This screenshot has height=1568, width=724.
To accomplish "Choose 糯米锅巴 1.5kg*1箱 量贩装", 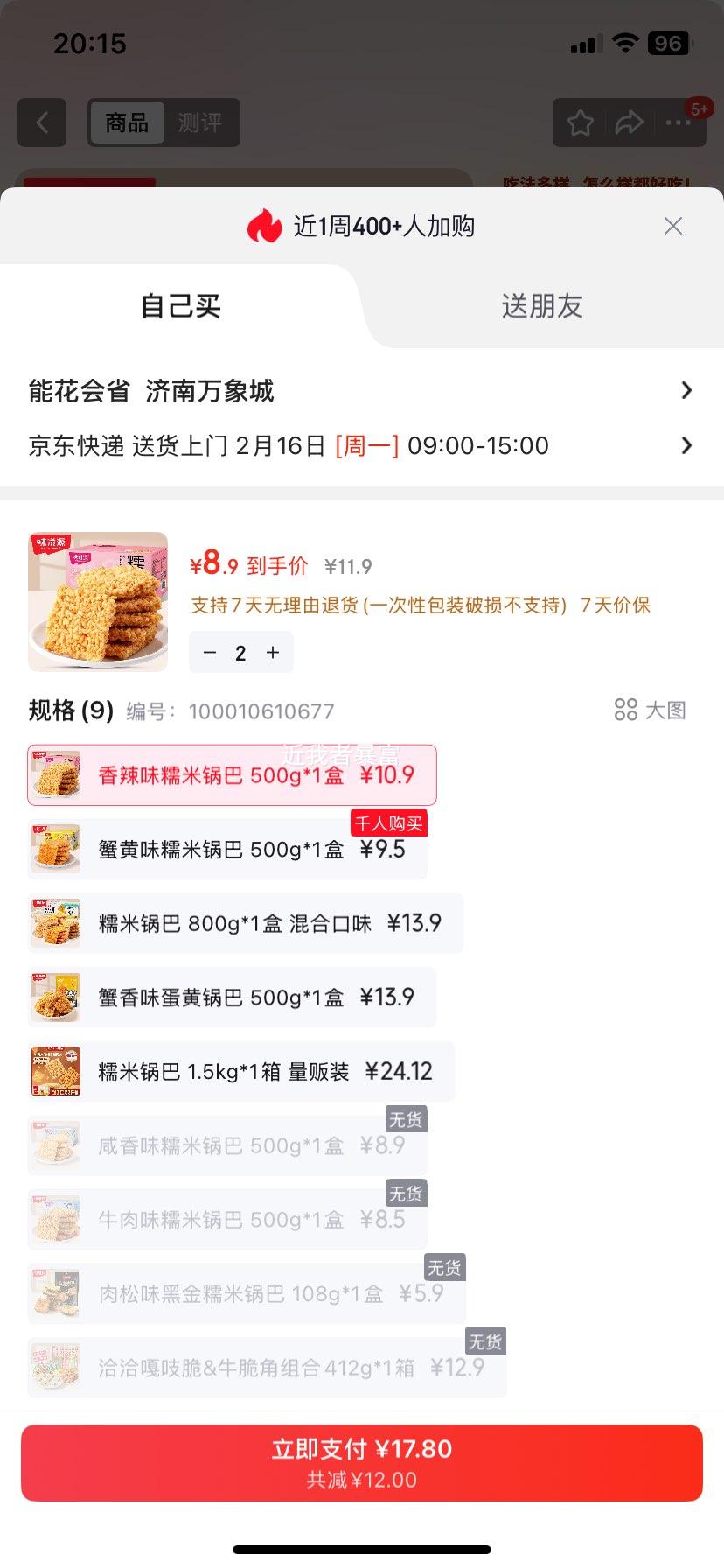I will pos(240,1072).
